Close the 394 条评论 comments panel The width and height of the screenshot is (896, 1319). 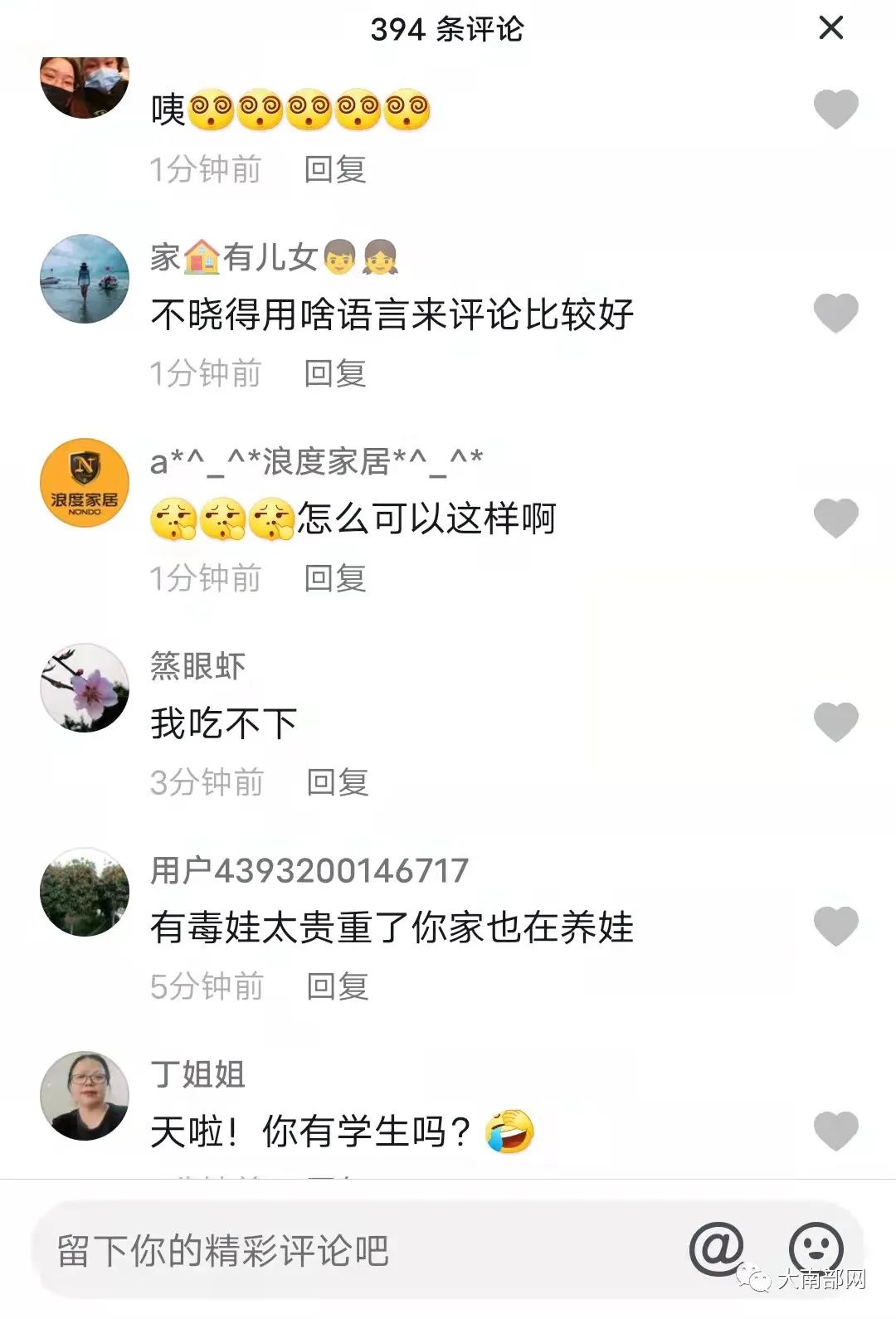pyautogui.click(x=830, y=28)
